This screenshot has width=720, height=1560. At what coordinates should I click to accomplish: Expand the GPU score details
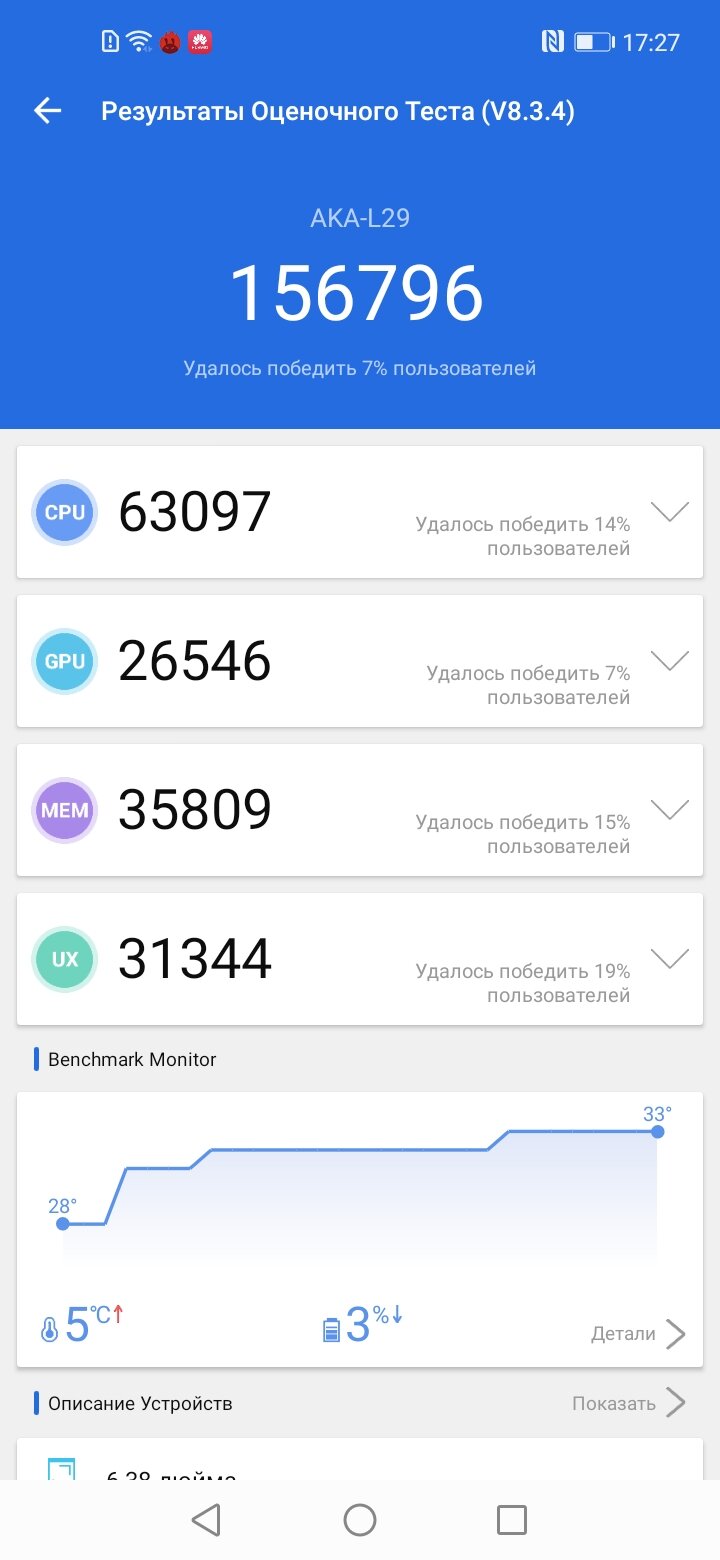click(x=669, y=660)
